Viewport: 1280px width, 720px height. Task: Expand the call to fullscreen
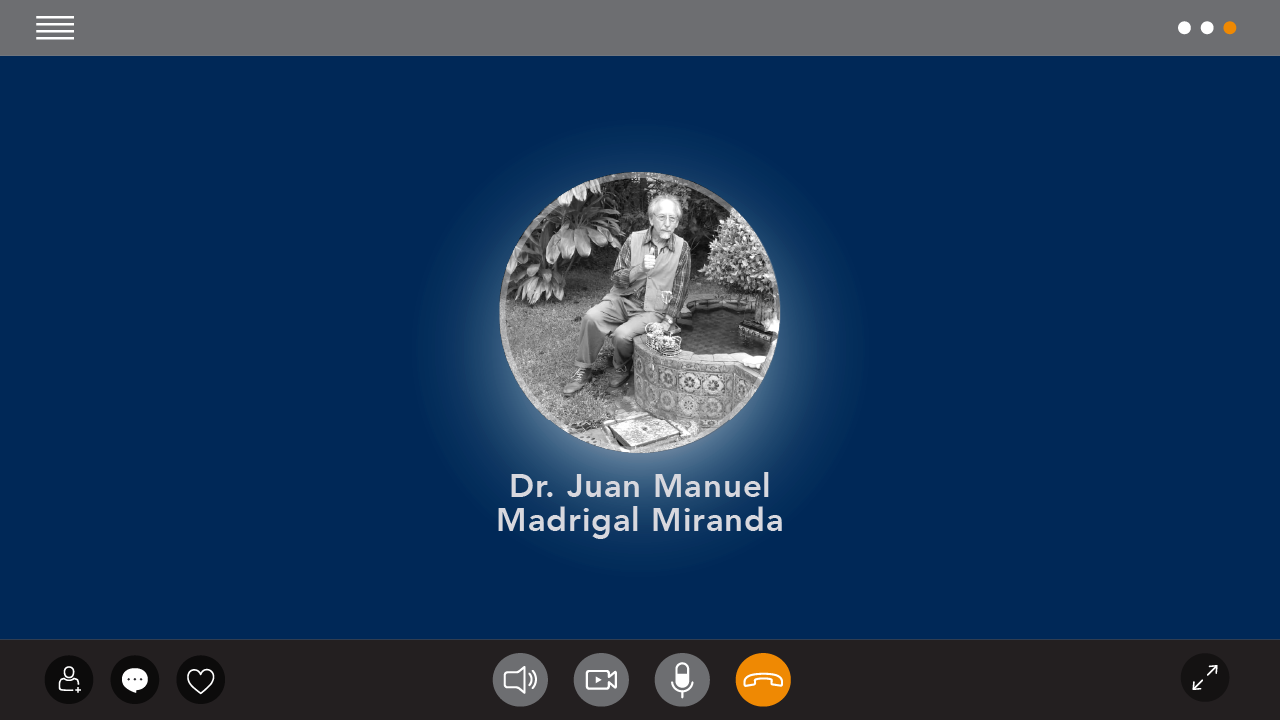click(x=1205, y=678)
